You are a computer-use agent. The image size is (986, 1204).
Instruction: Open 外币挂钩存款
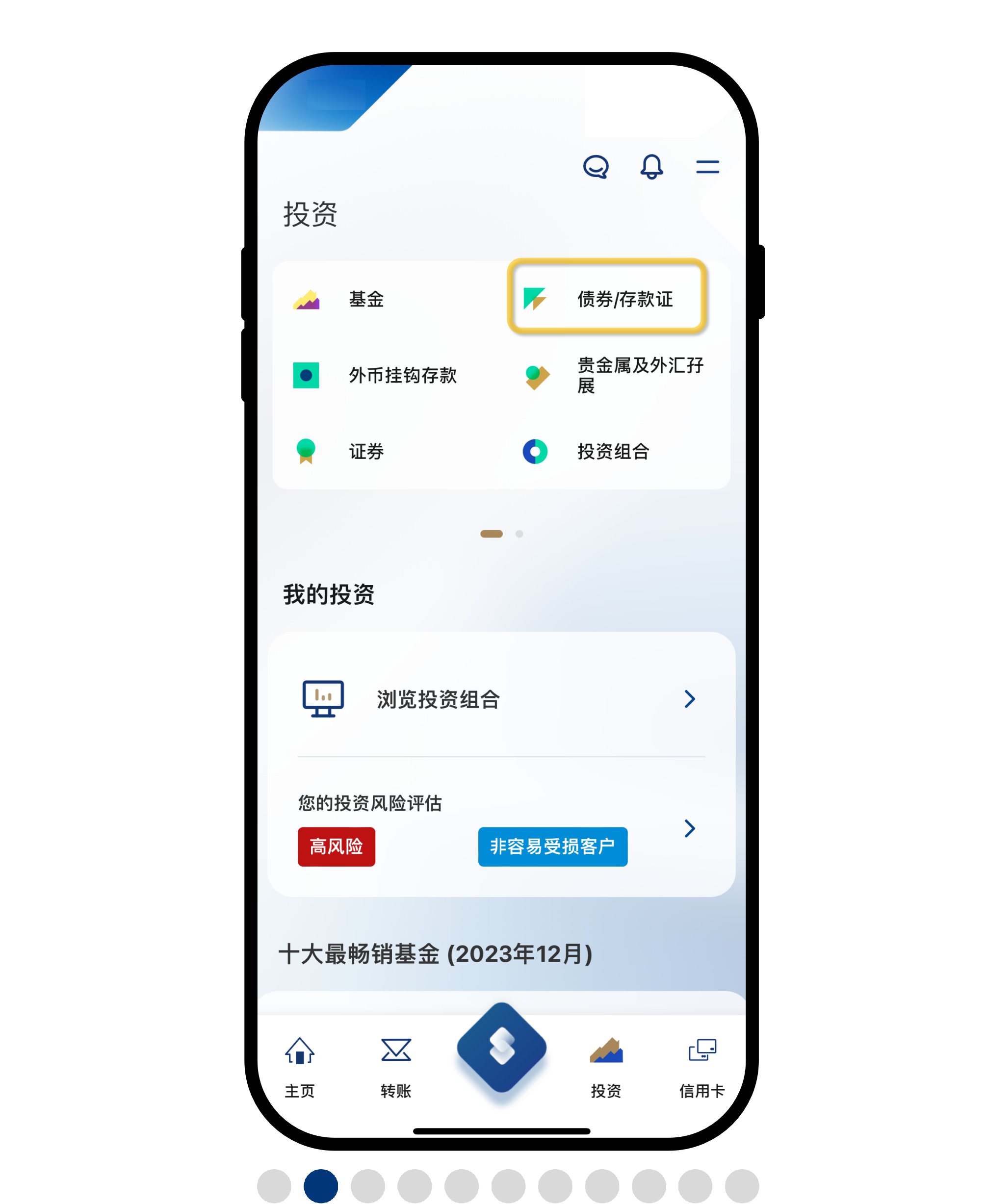click(402, 375)
